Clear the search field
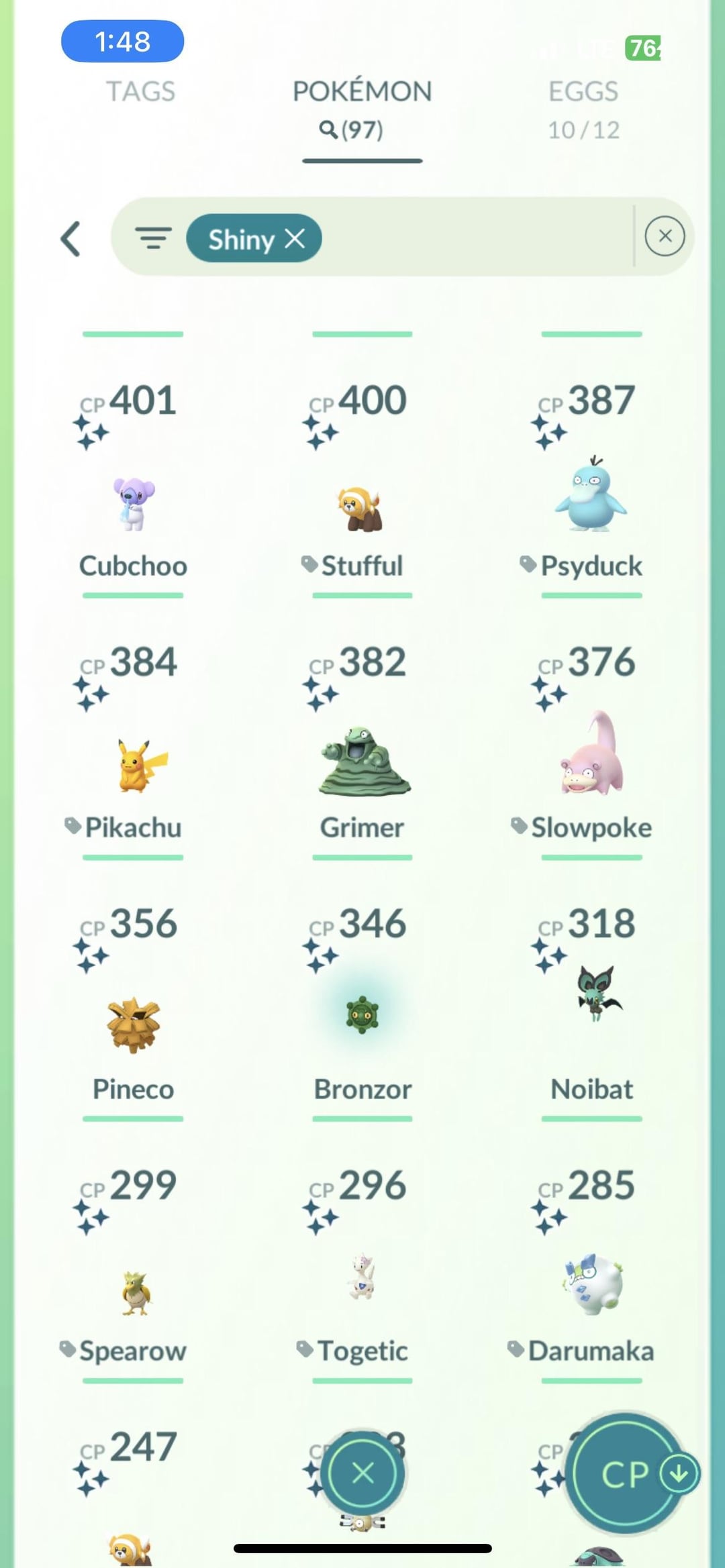 tap(665, 236)
